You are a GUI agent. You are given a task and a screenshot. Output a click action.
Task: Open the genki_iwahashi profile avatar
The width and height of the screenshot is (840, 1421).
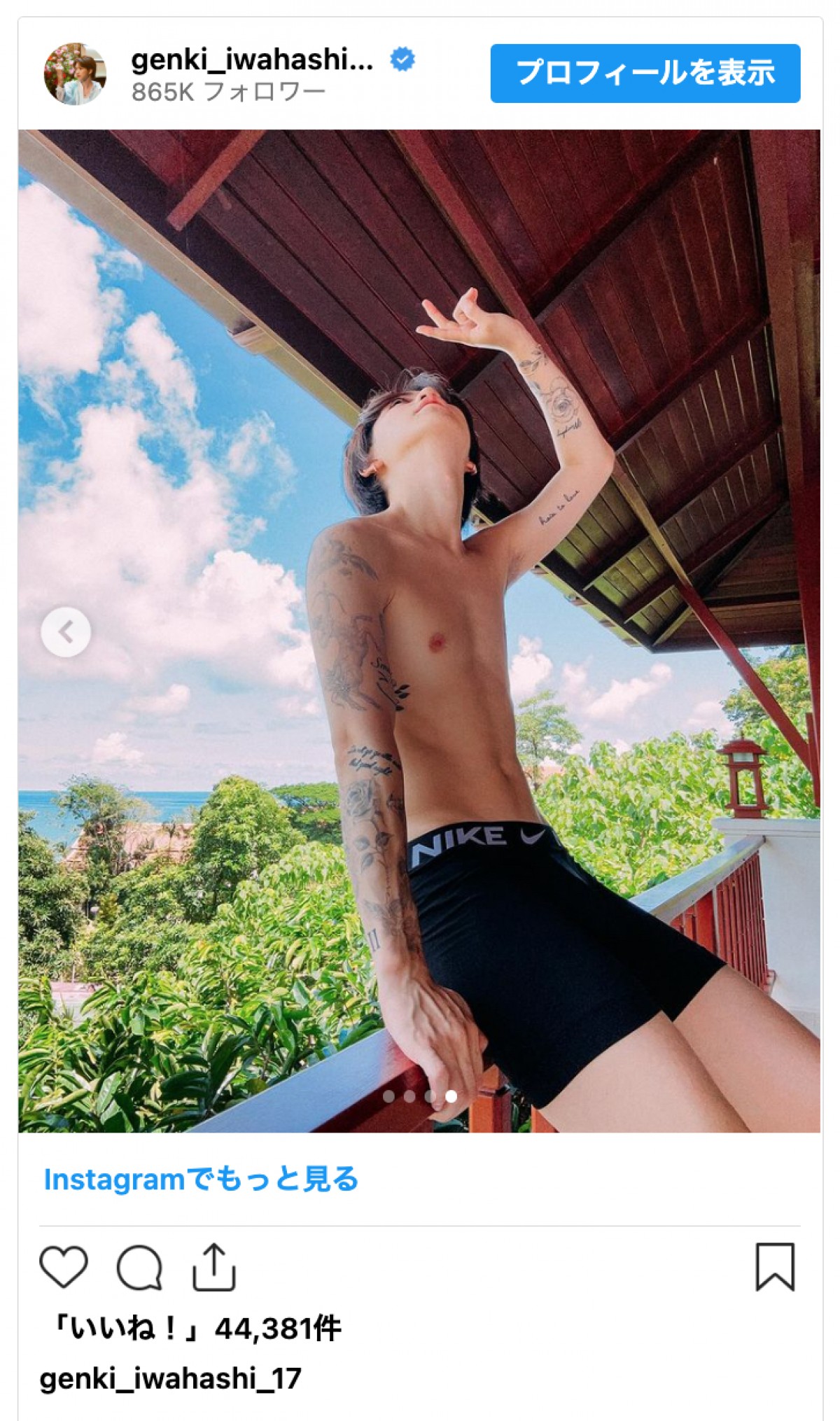pos(75,74)
